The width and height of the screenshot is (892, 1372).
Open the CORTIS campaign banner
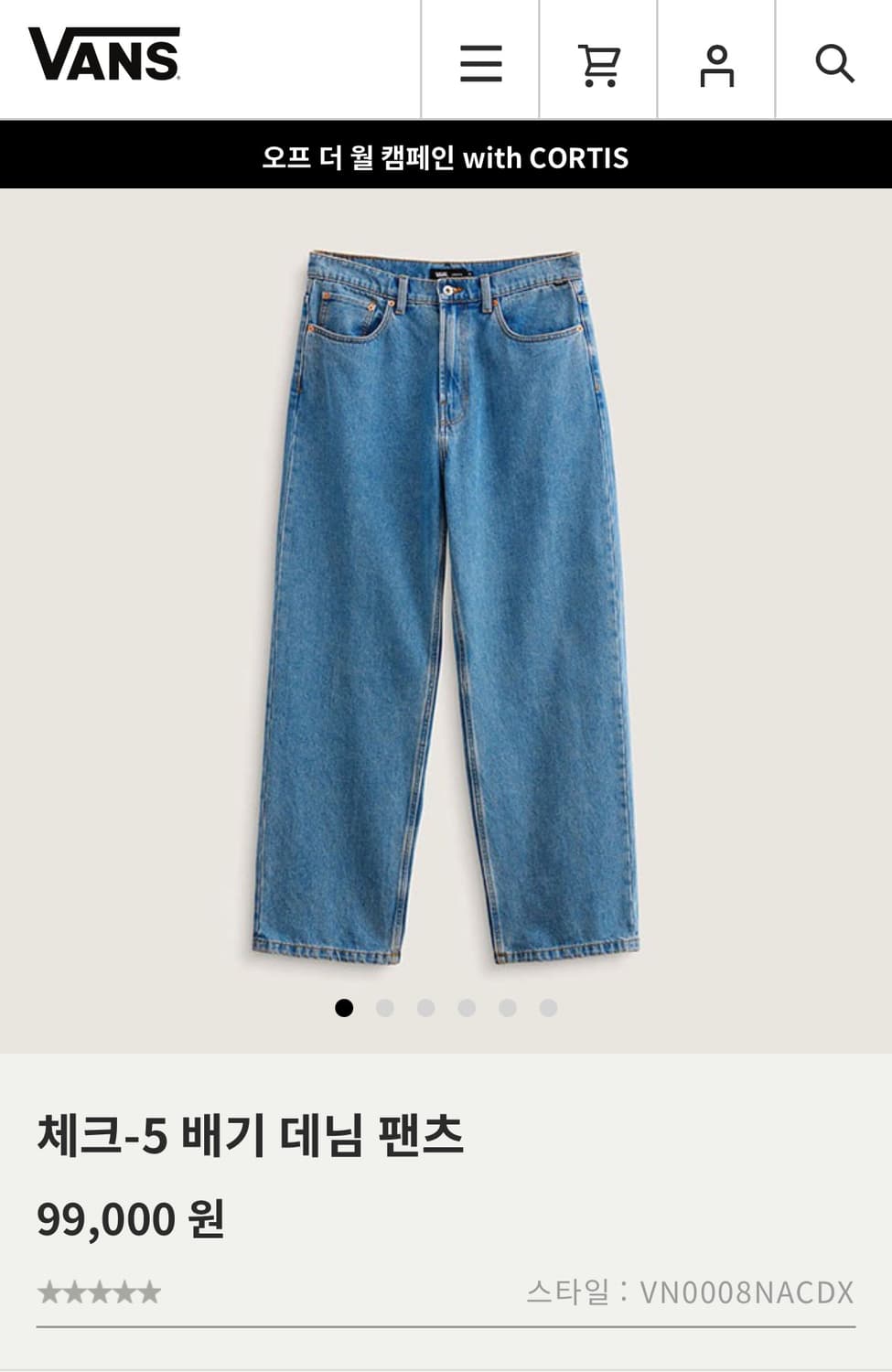click(x=446, y=158)
